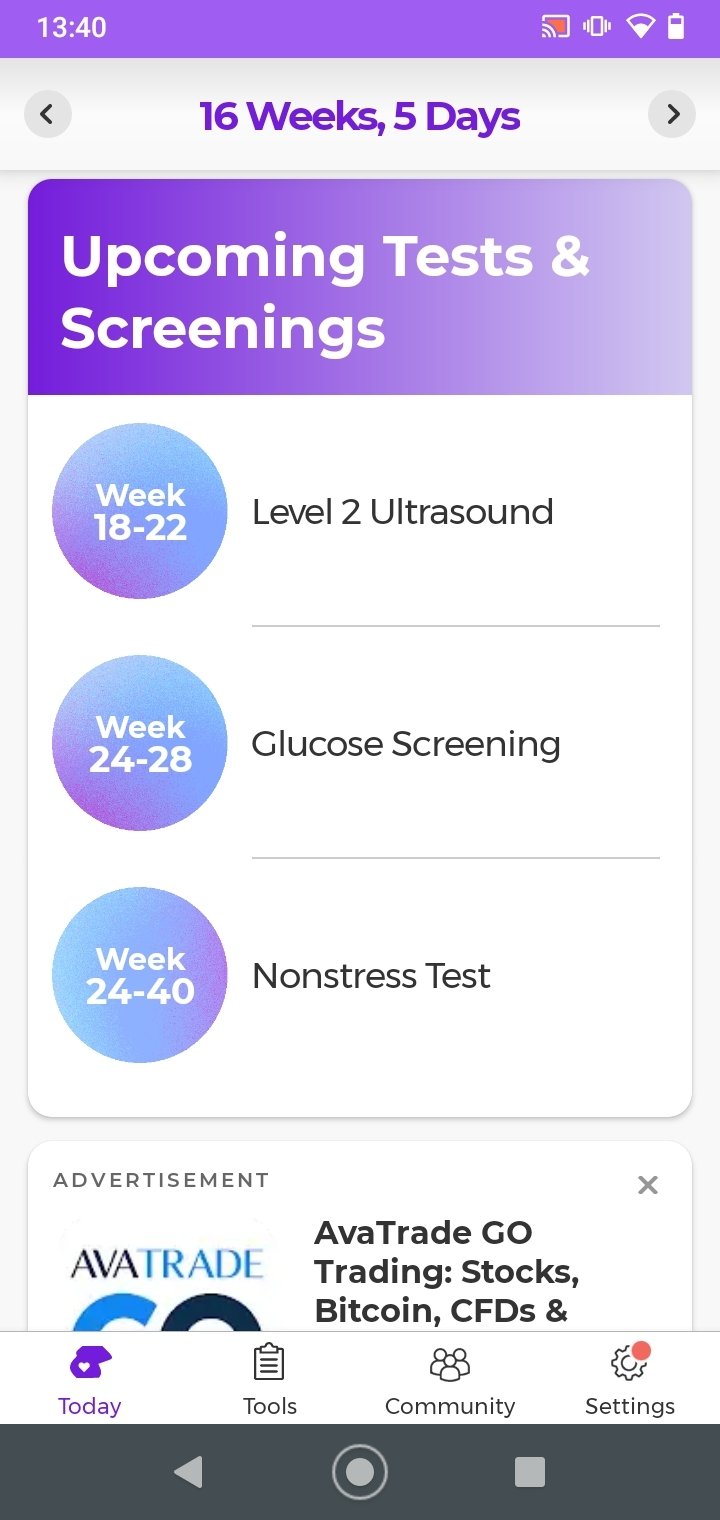Dismiss the advertisement
This screenshot has width=720, height=1520.
[x=648, y=1185]
